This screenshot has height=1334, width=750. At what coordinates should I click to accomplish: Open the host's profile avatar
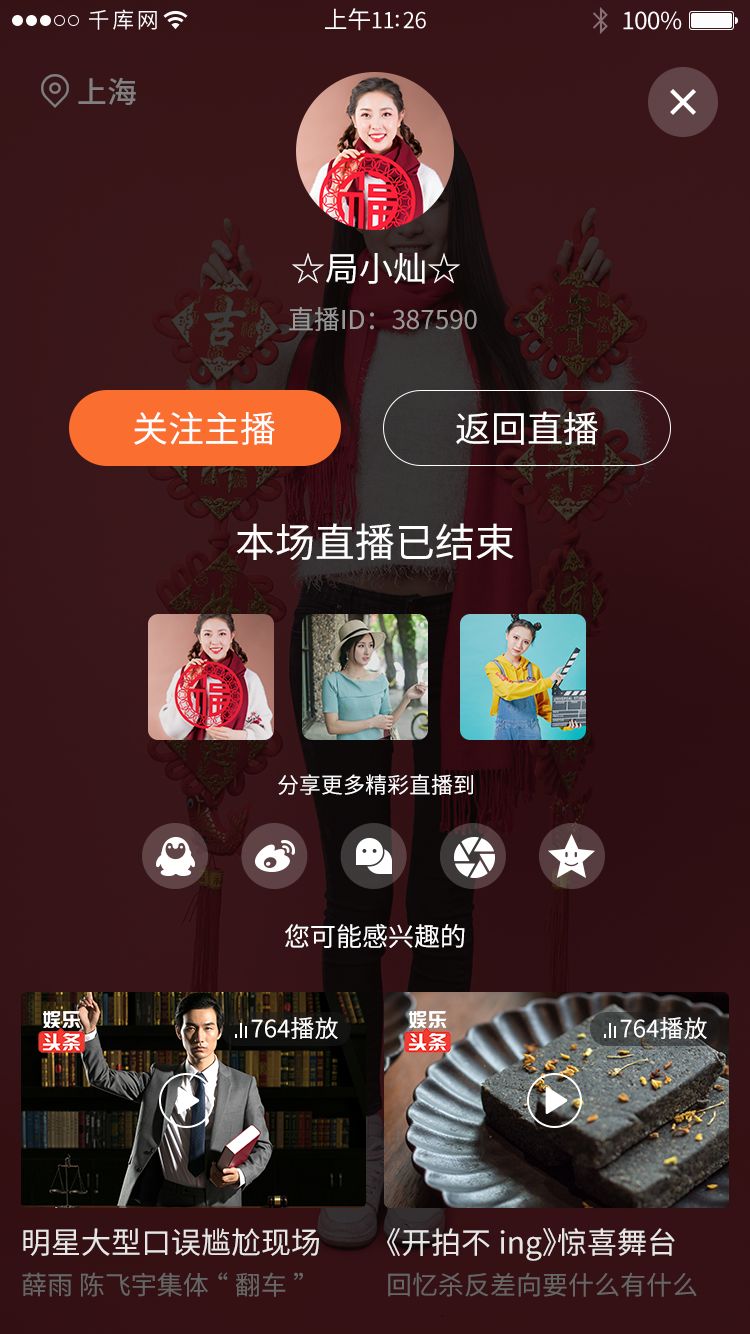[375, 151]
